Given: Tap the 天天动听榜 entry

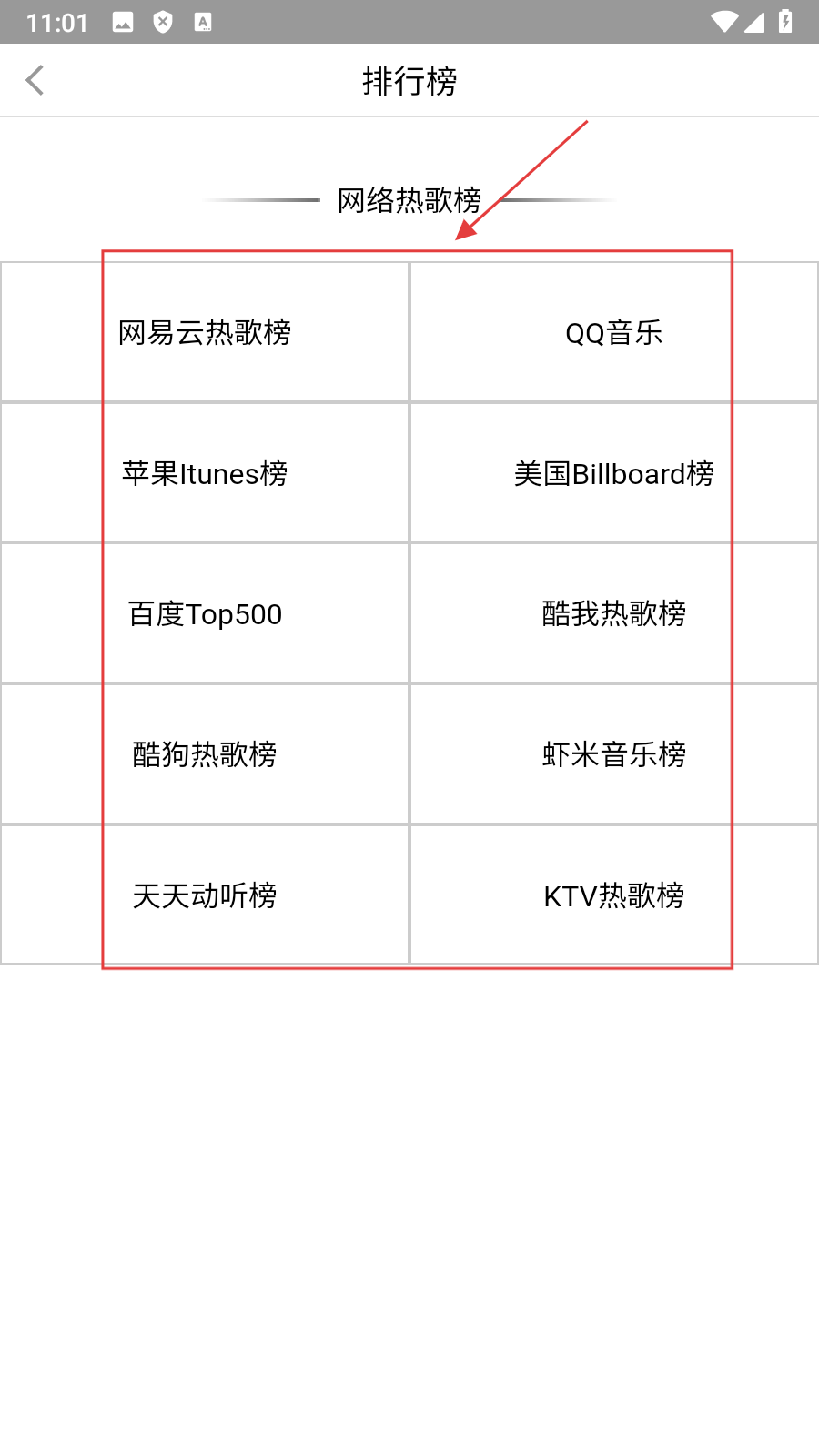Looking at the screenshot, I should (205, 895).
